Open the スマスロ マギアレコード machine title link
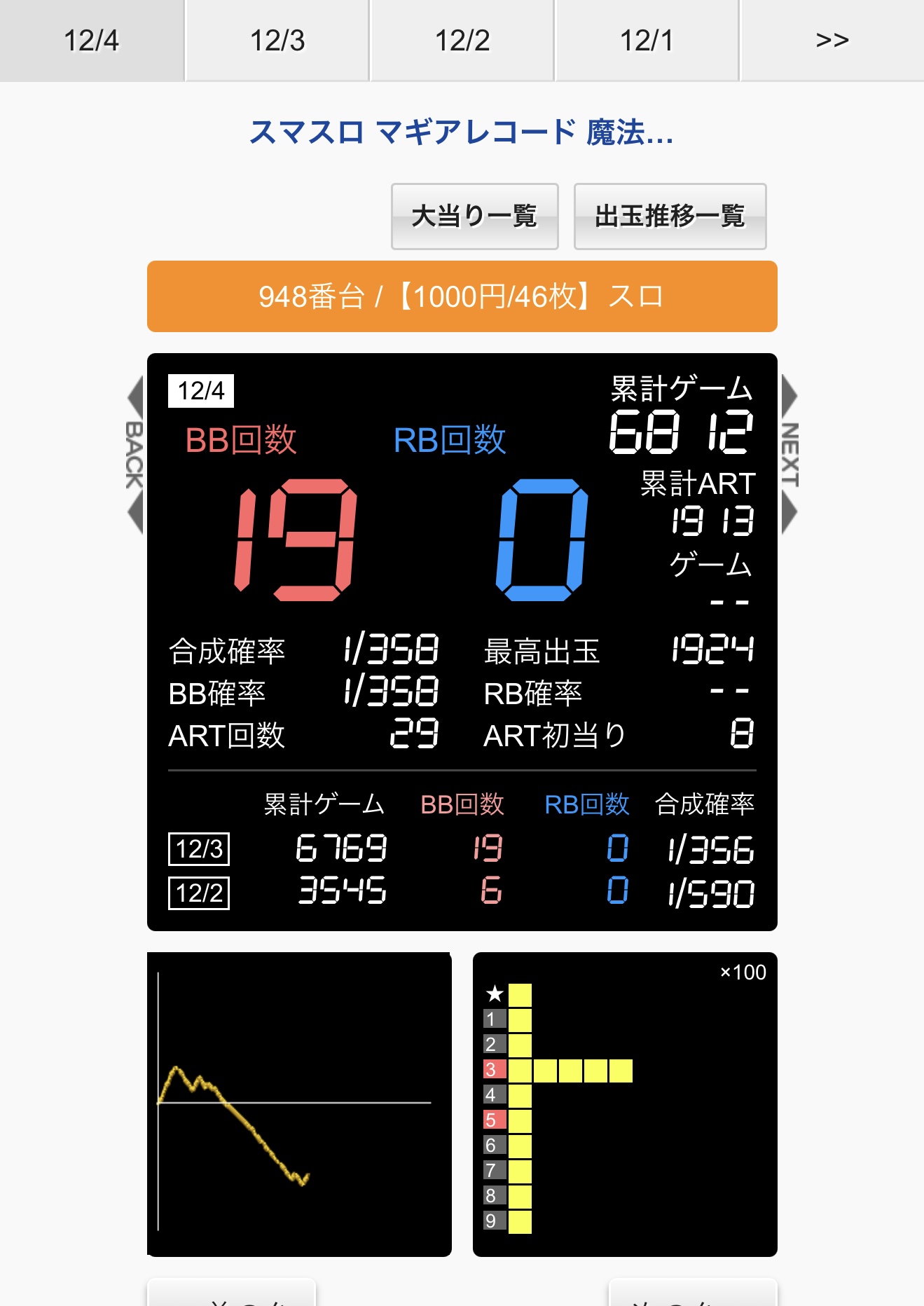 click(x=461, y=132)
